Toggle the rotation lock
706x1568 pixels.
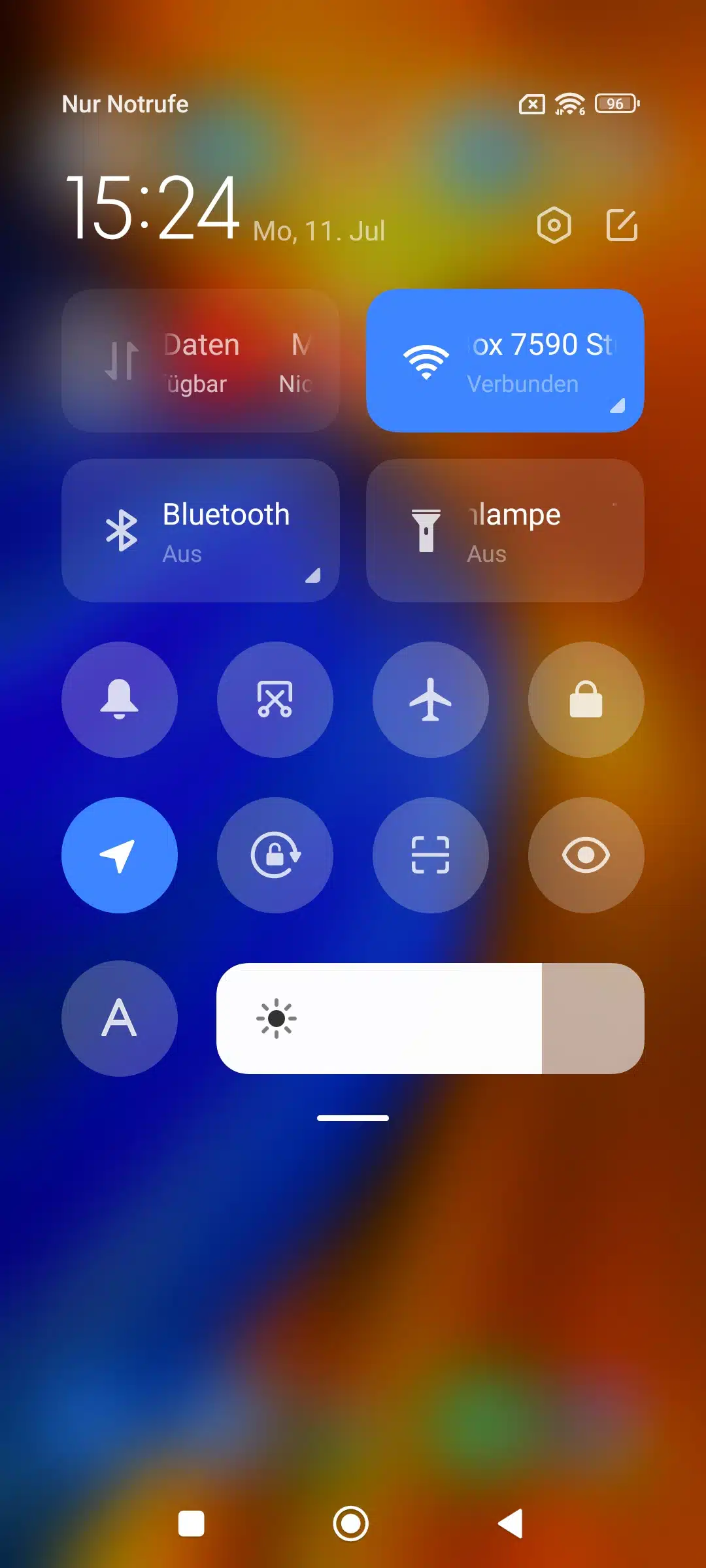[275, 855]
